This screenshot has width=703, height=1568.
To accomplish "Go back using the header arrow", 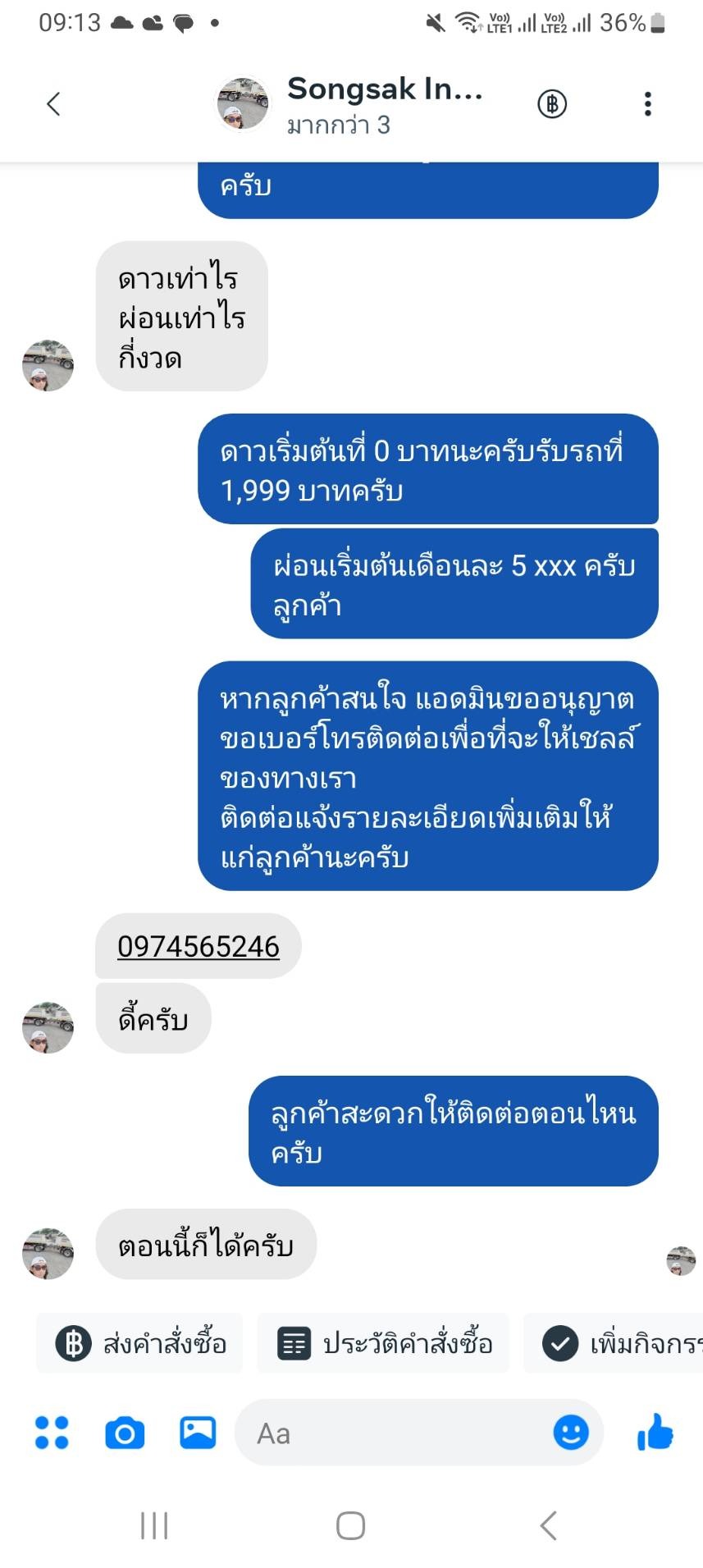I will tap(53, 104).
